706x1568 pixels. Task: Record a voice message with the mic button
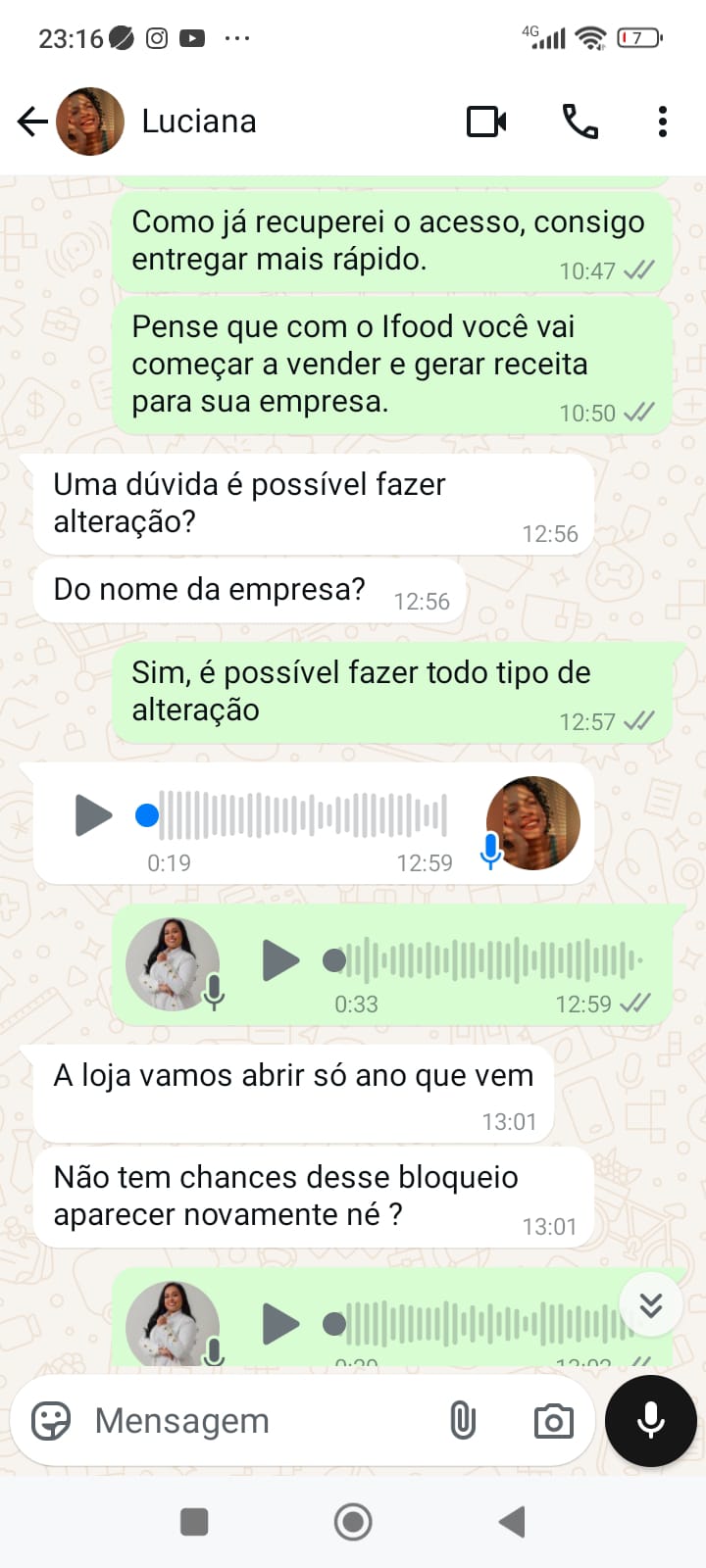tap(650, 1420)
